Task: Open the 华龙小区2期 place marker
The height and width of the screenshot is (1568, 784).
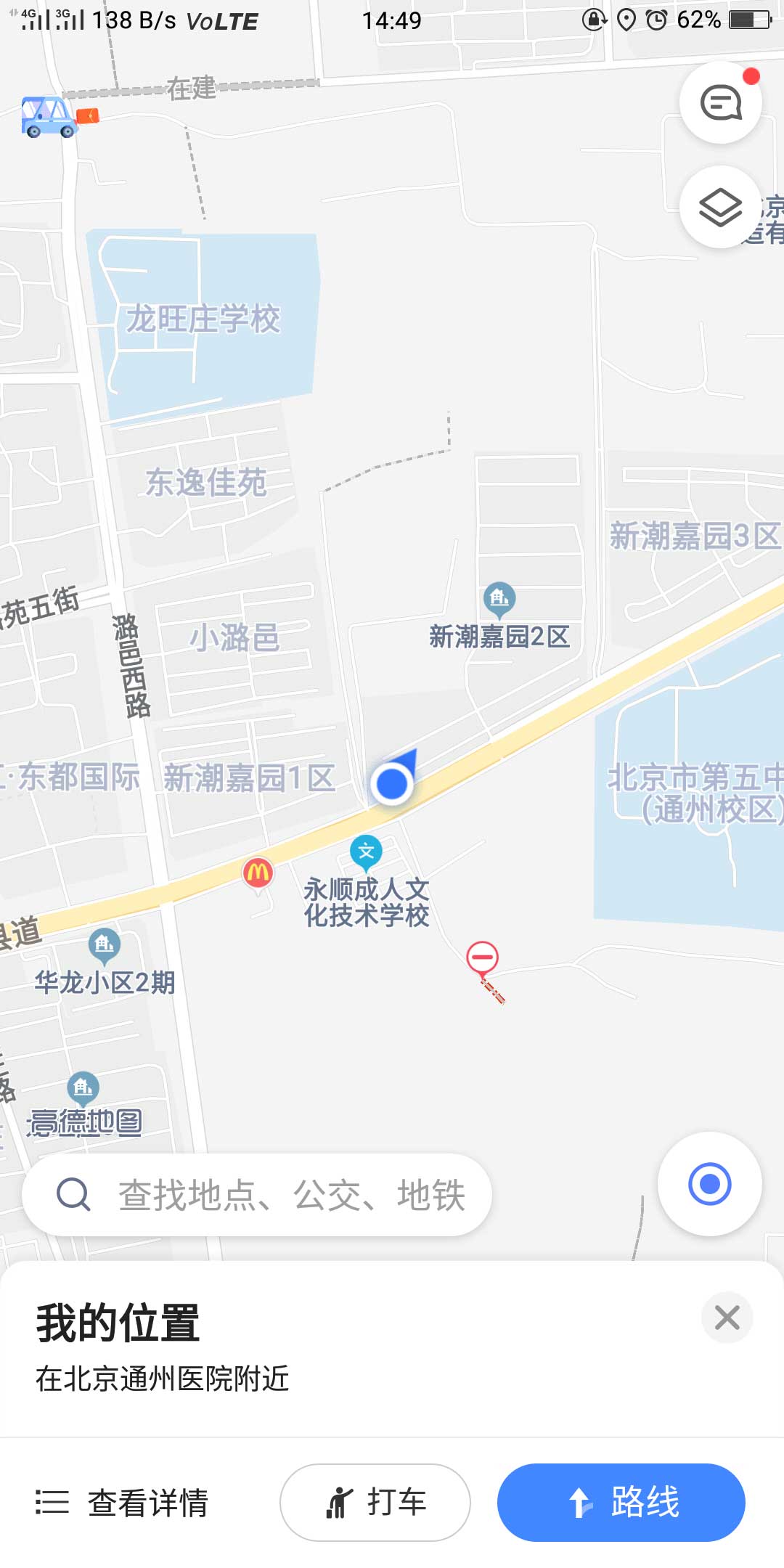Action: pyautogui.click(x=104, y=944)
